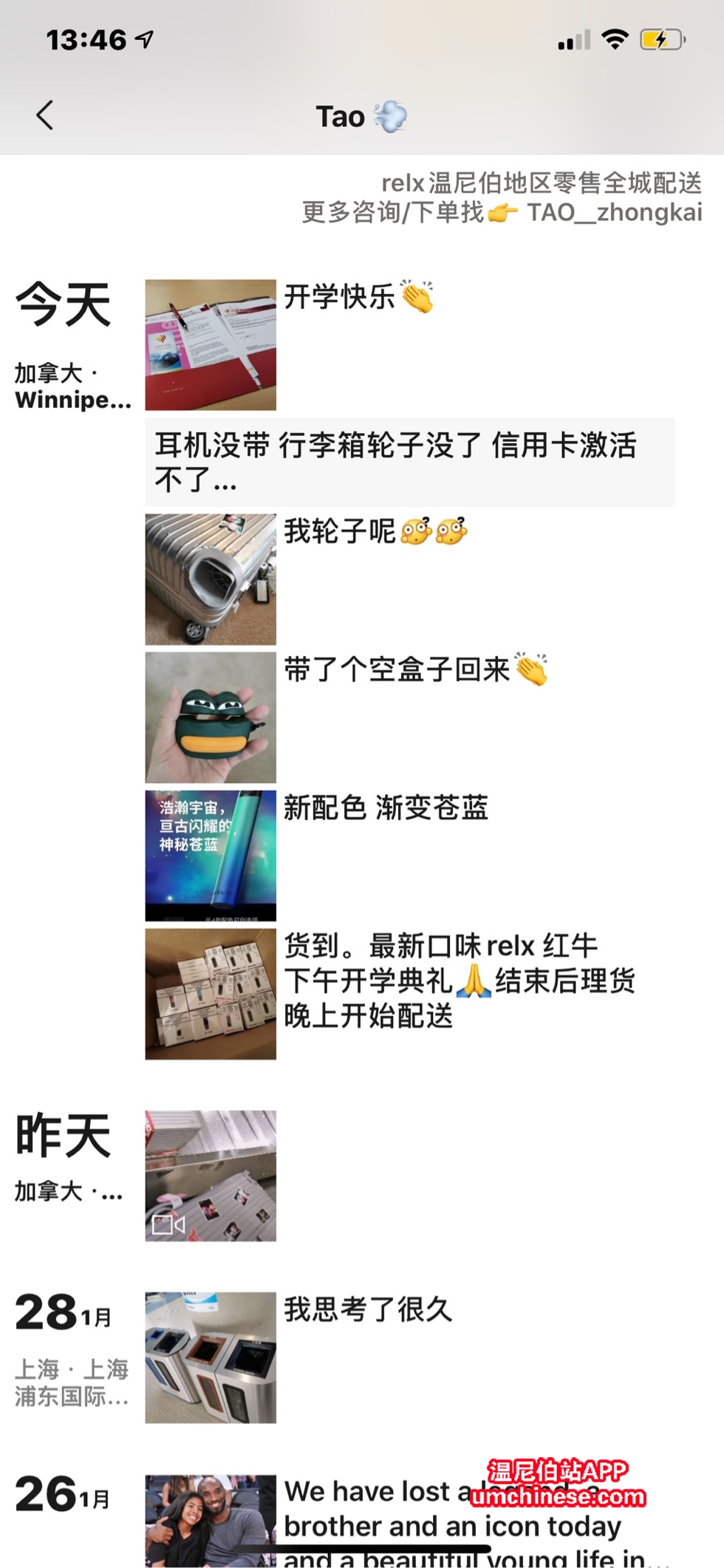This screenshot has width=724, height=1568.
Task: Open the text post about 耳机没带 行李箱轮子没了
Action: coord(409,463)
